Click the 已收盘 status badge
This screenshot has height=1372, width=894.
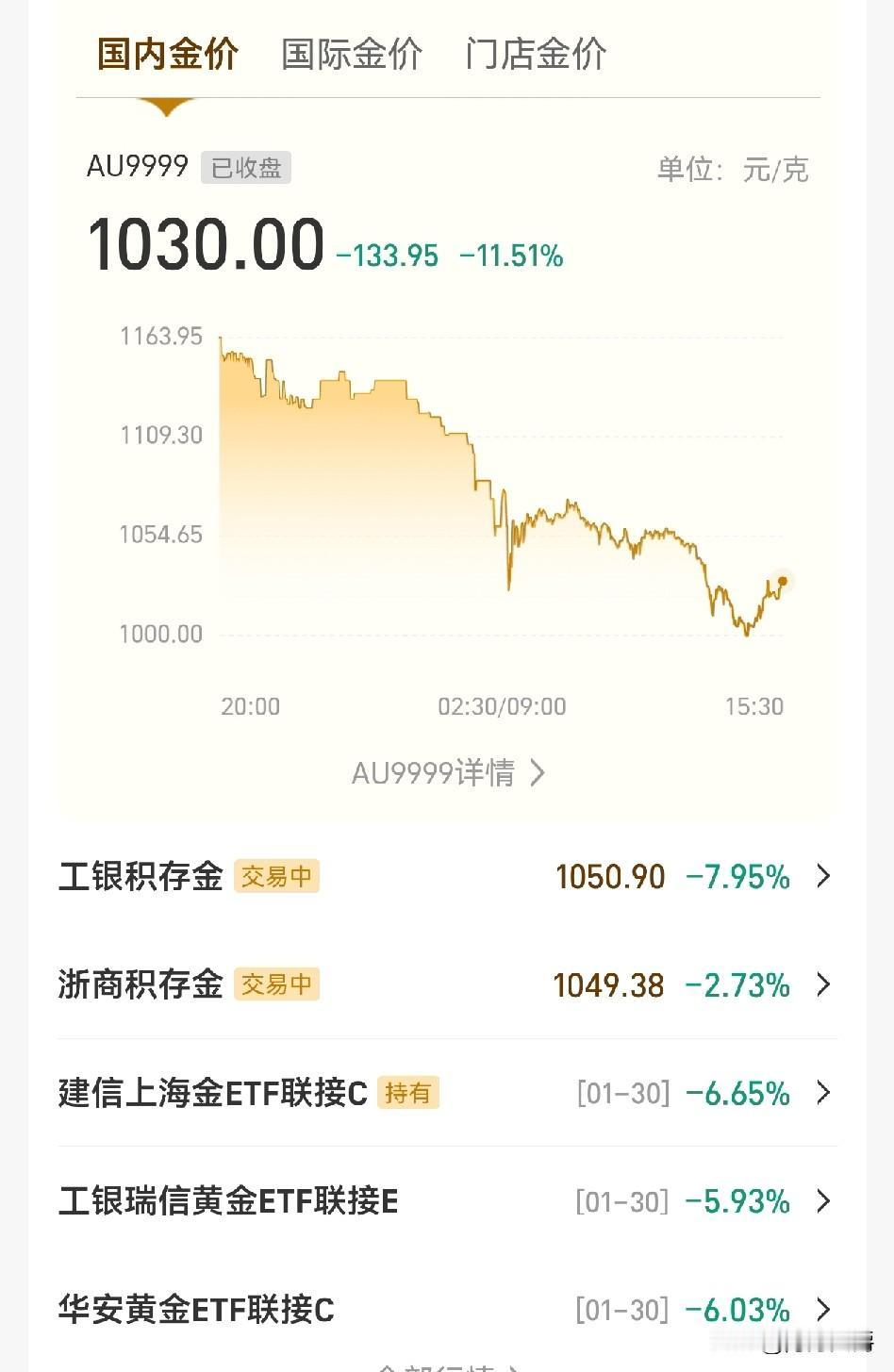(245, 169)
